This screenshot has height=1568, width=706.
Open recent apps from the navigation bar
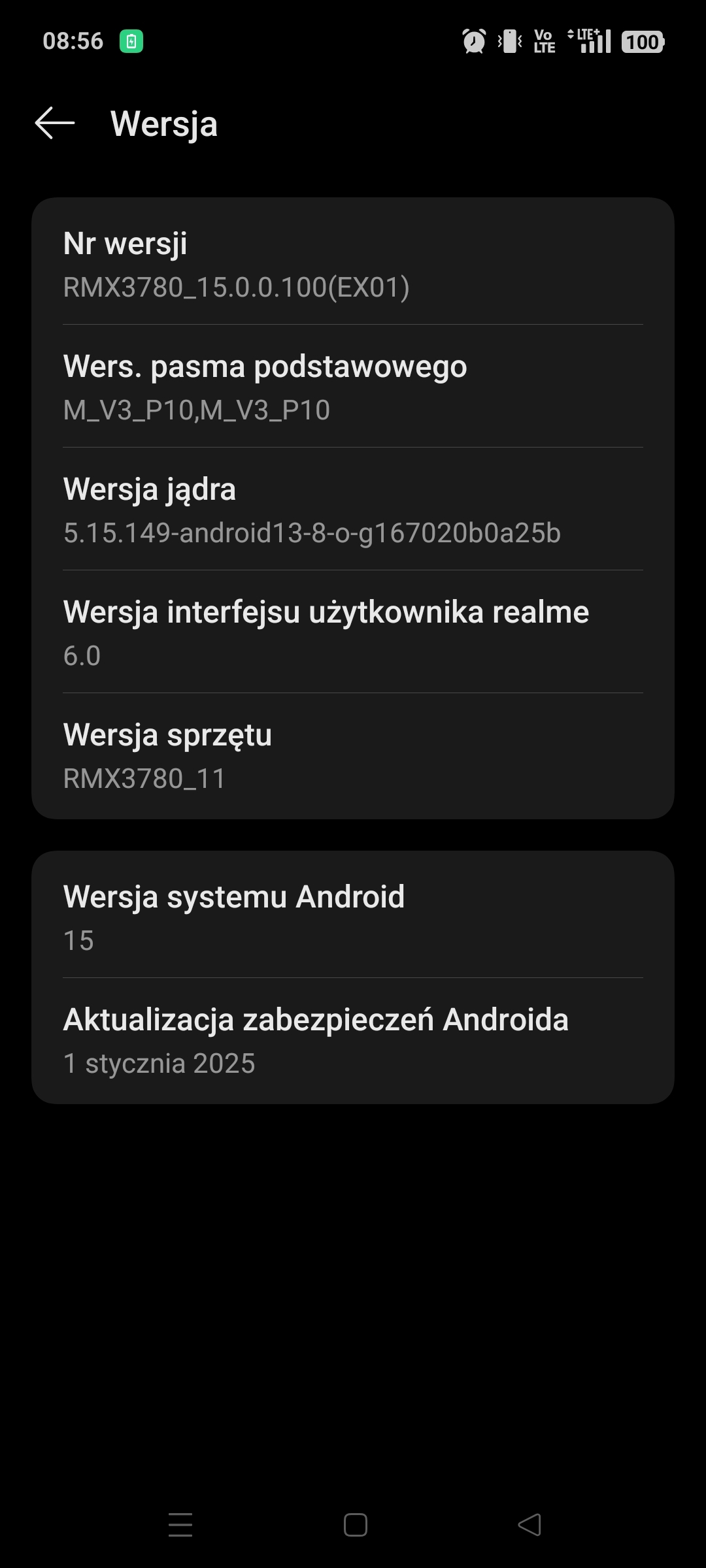(180, 1525)
